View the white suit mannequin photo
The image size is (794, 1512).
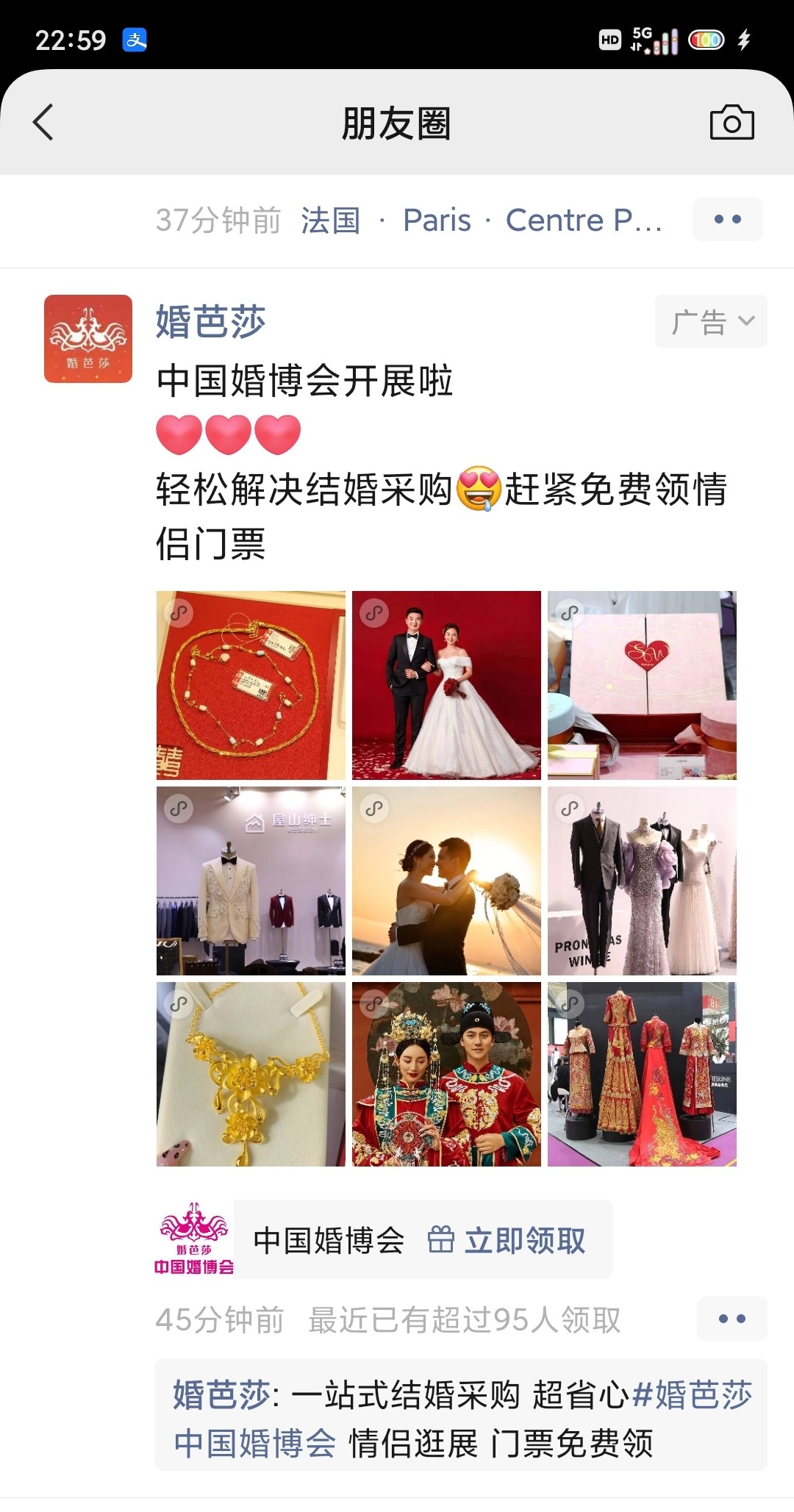pos(251,881)
